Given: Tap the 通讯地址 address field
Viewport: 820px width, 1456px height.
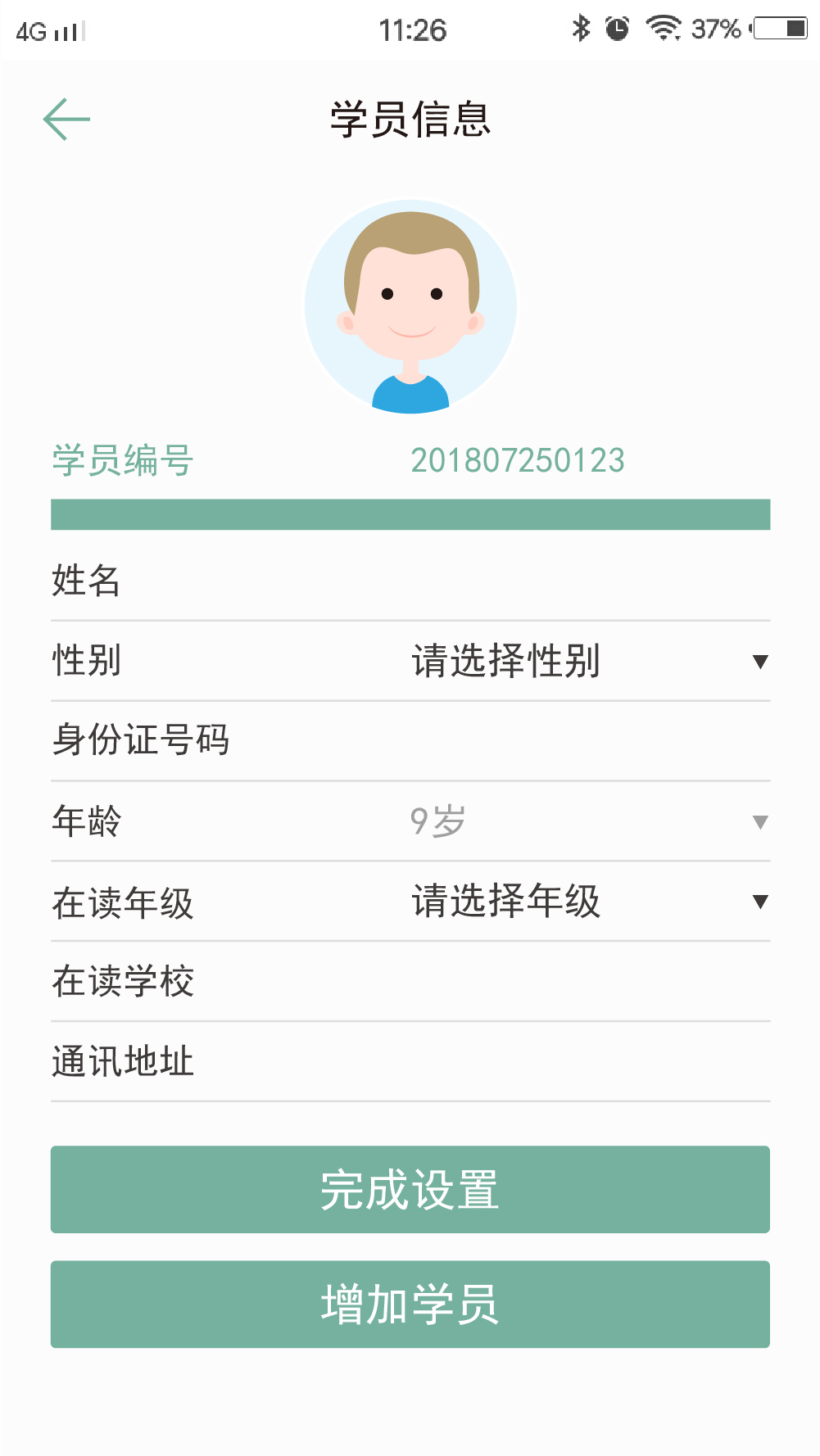Looking at the screenshot, I should point(524,1061).
